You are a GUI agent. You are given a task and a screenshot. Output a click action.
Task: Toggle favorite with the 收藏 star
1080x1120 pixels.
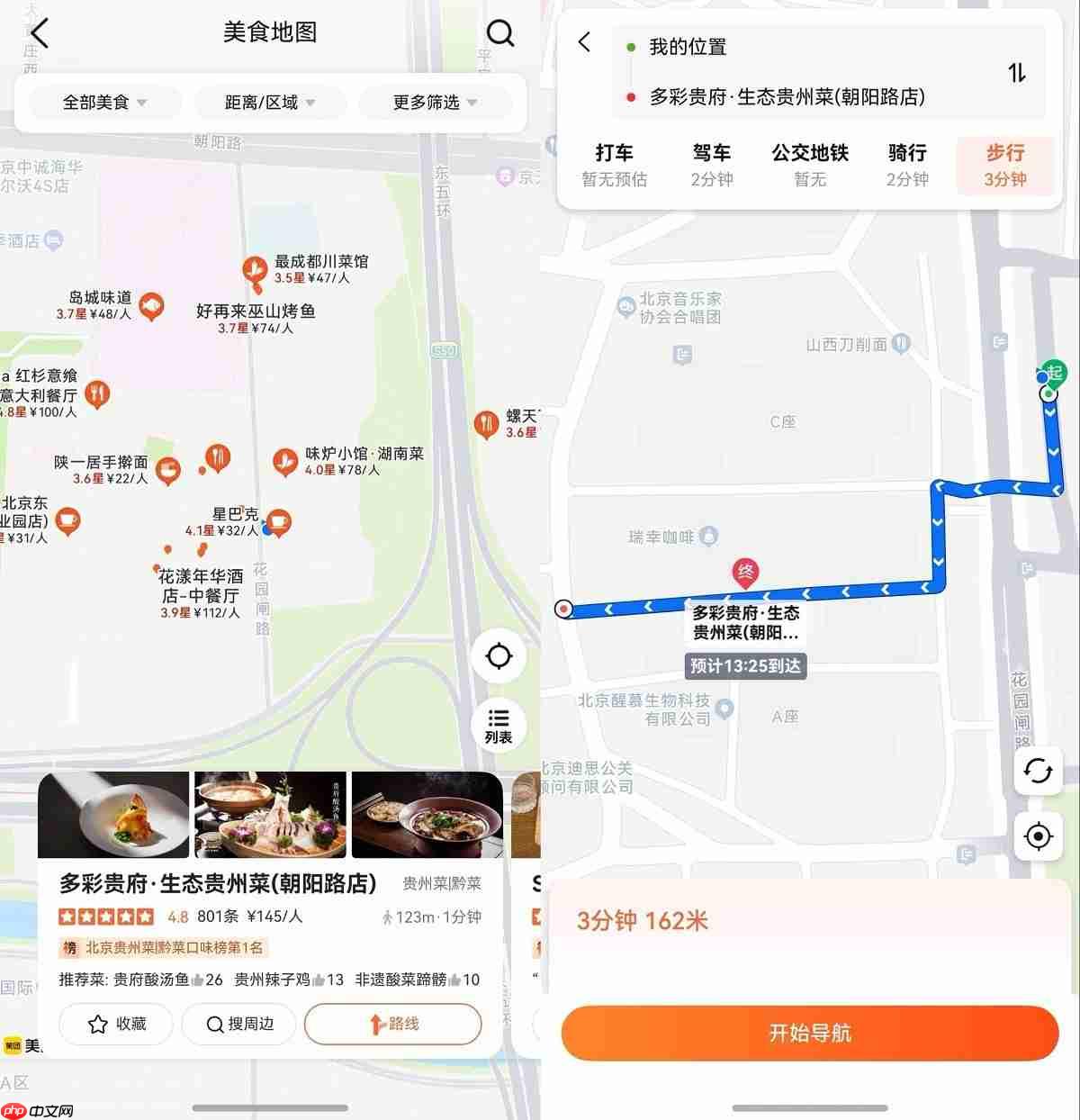[x=115, y=1024]
